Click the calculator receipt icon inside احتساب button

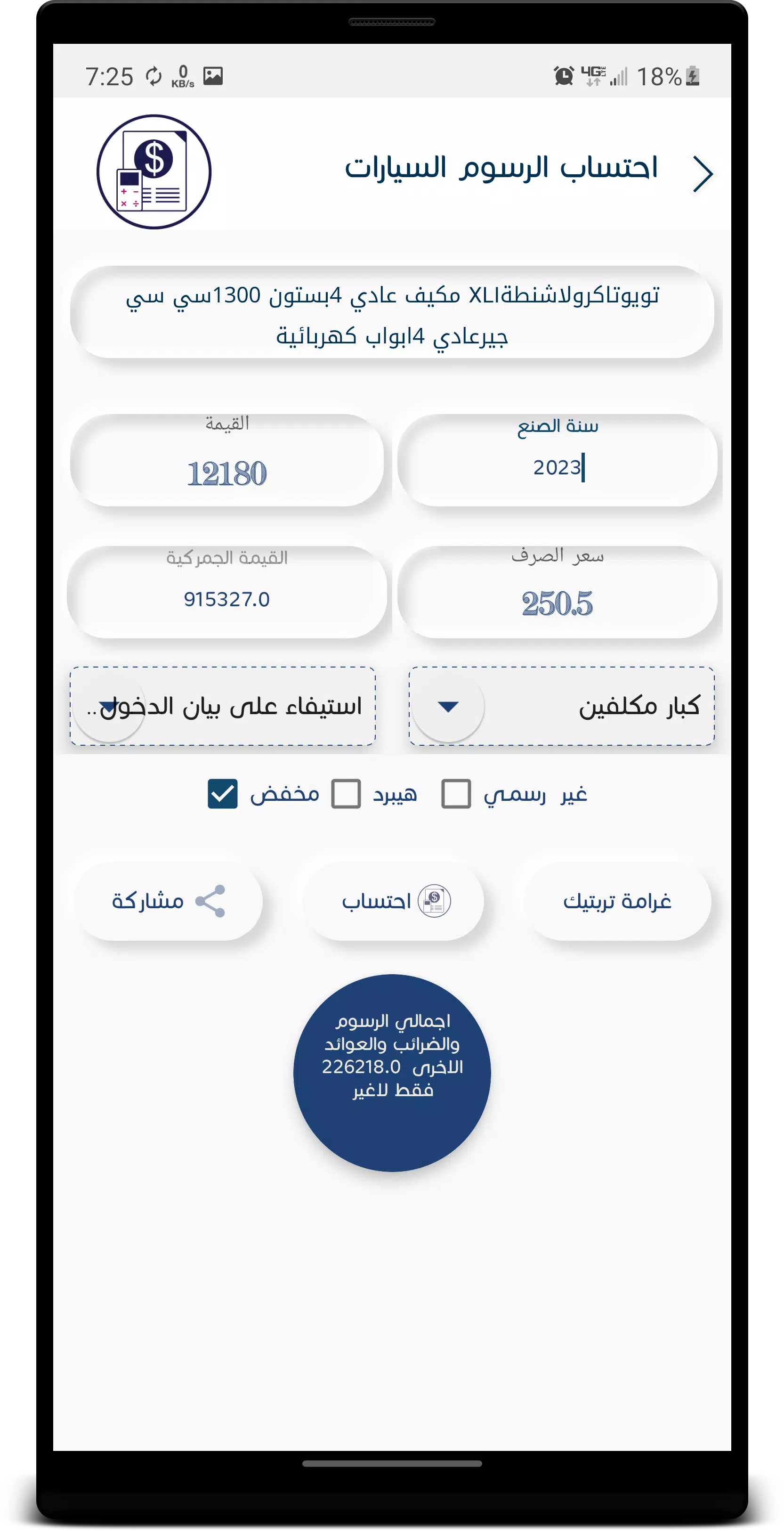[434, 900]
